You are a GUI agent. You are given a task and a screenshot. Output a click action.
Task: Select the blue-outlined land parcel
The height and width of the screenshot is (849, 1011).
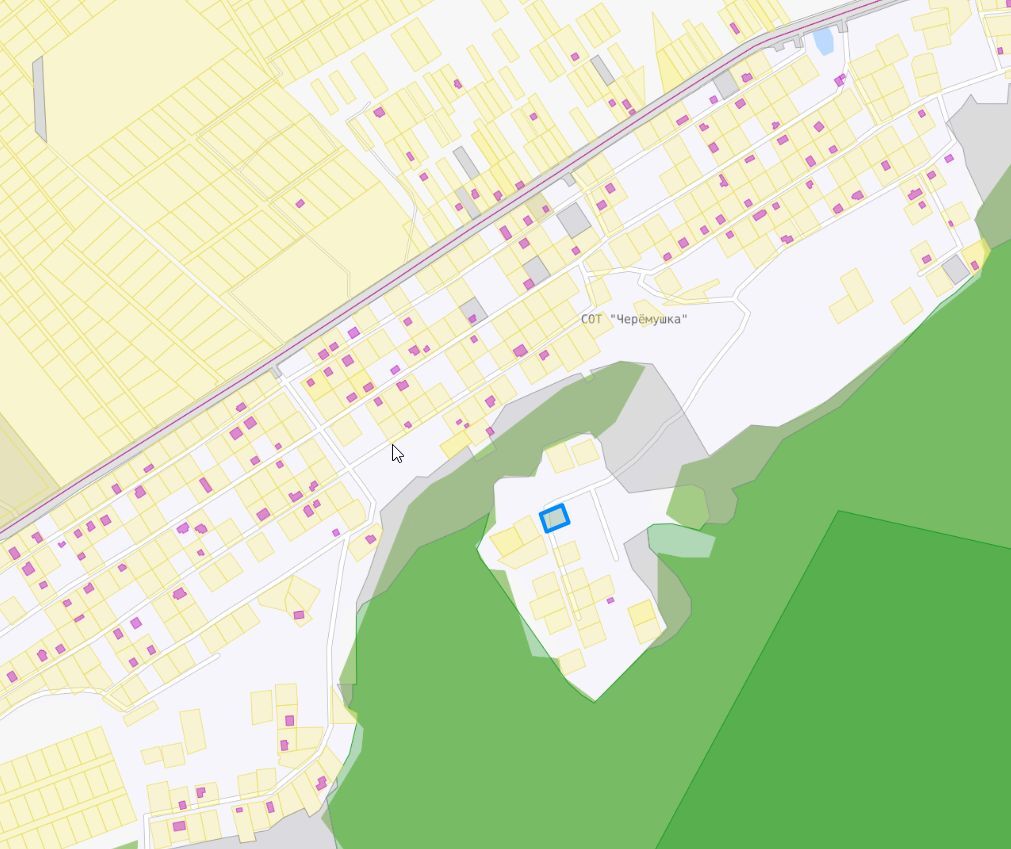pyautogui.click(x=554, y=518)
